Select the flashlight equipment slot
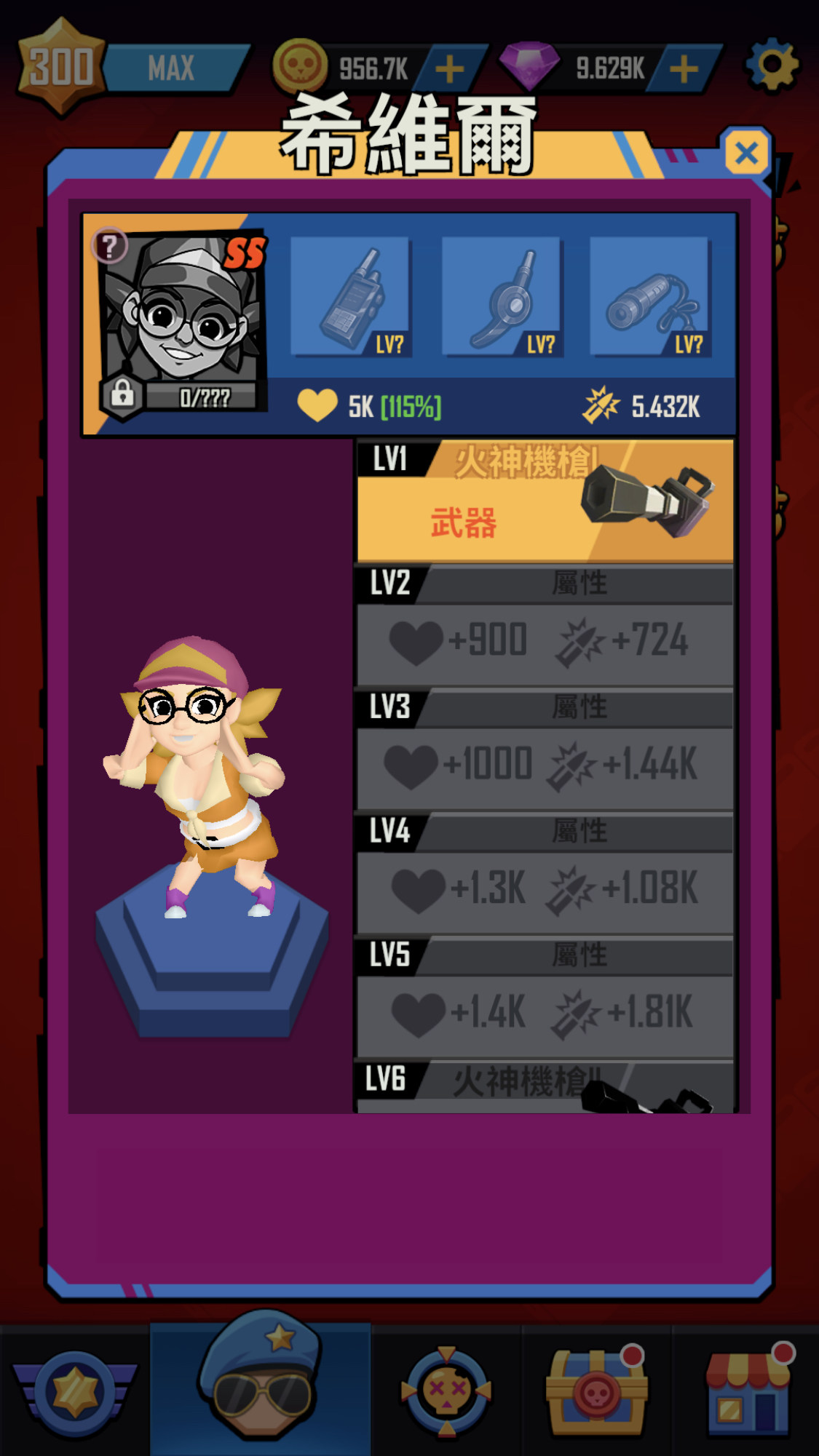819x1456 pixels. coord(649,296)
